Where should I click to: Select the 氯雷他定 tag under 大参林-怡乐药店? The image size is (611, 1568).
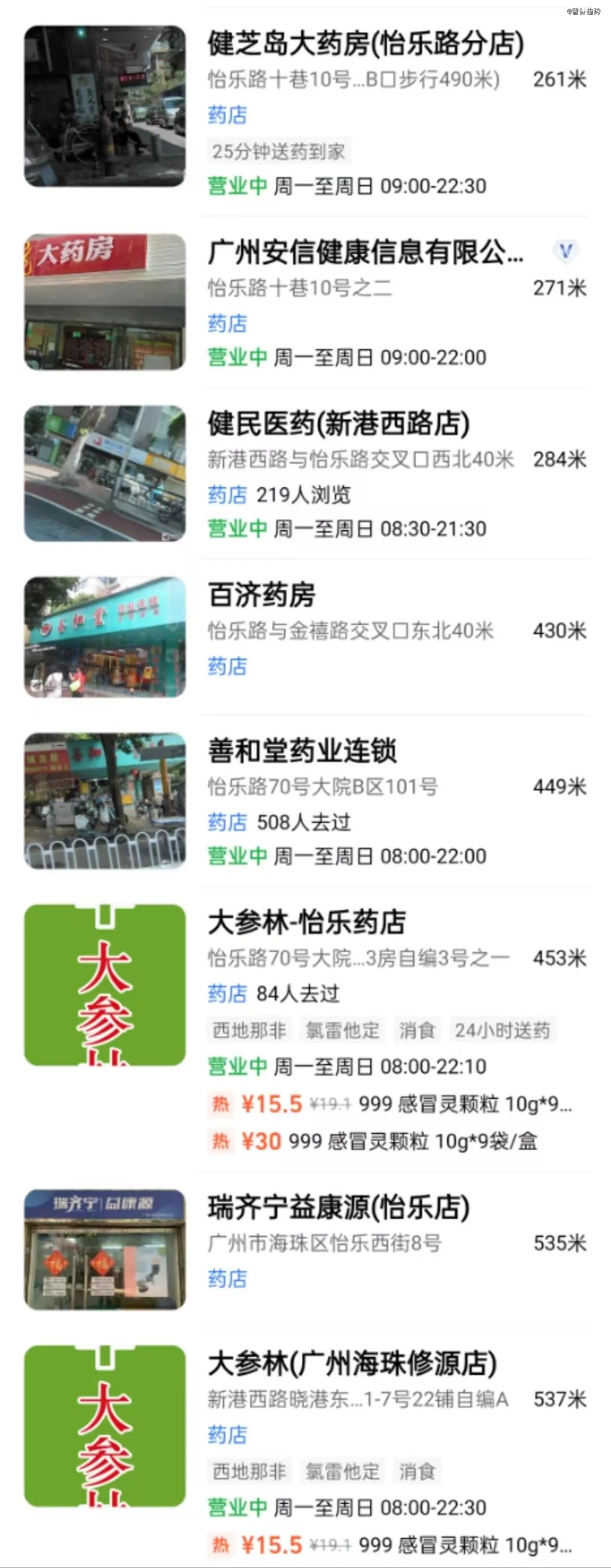342,1030
